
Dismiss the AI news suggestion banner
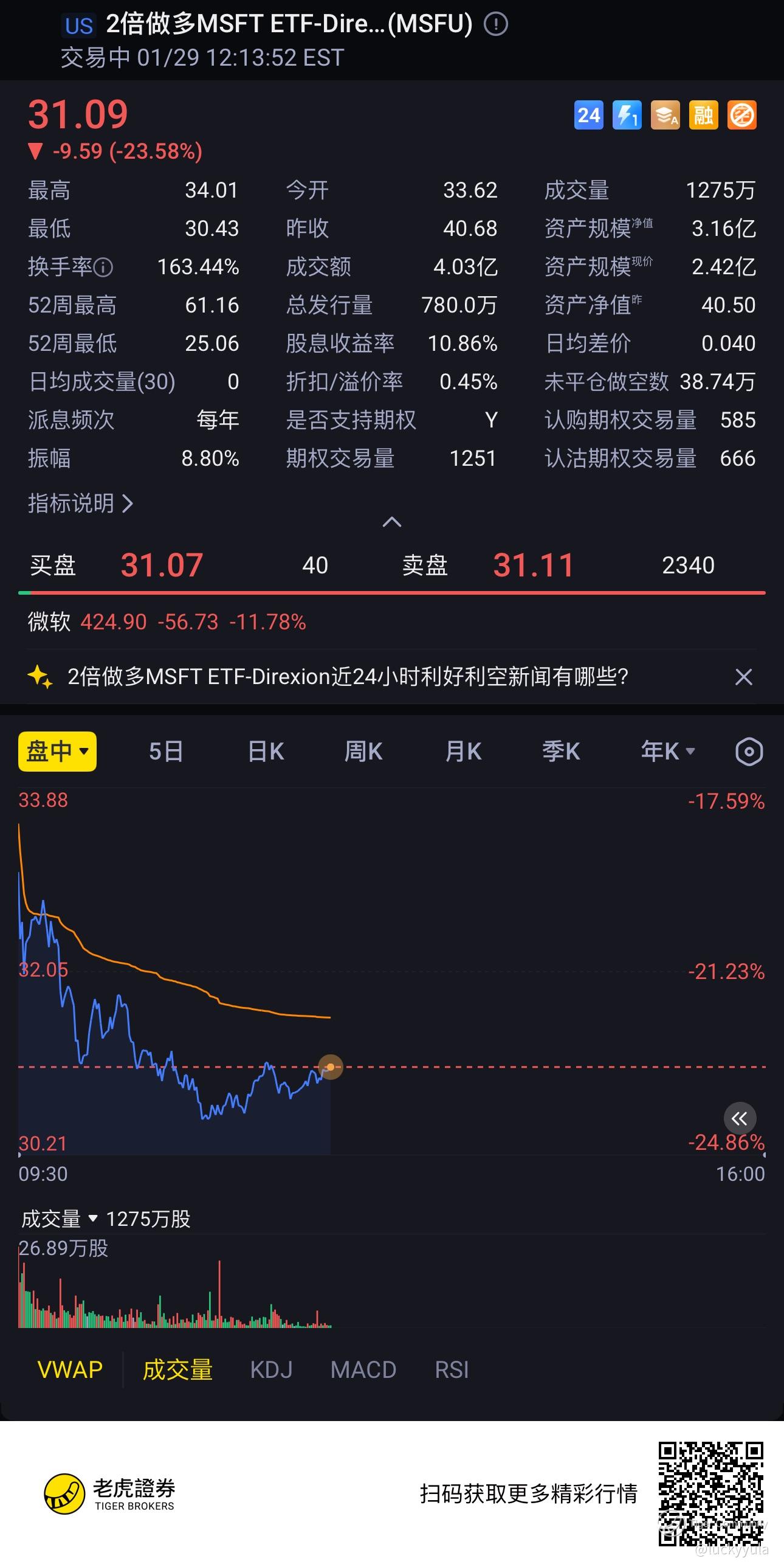(x=743, y=677)
